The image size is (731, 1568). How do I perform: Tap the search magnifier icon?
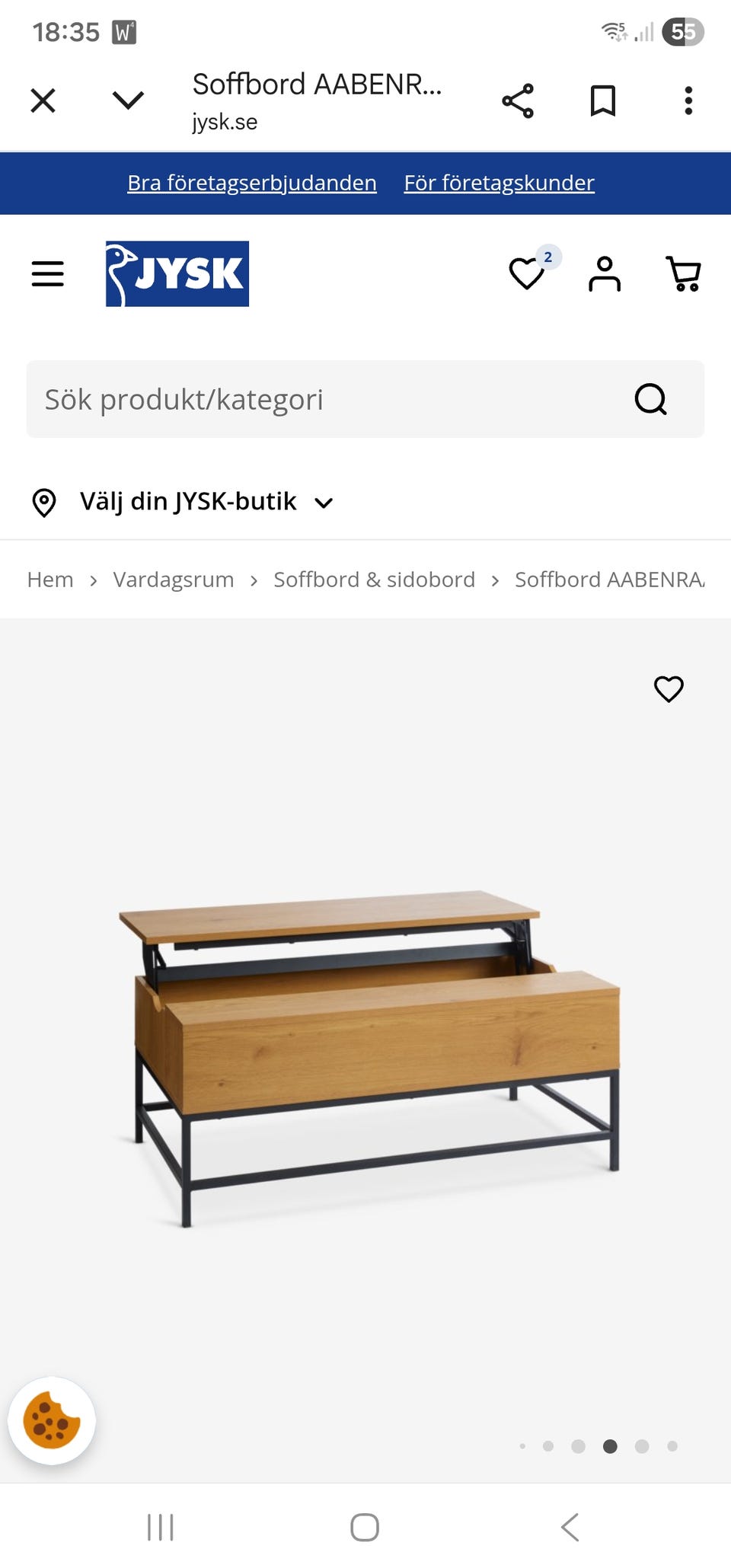point(652,399)
